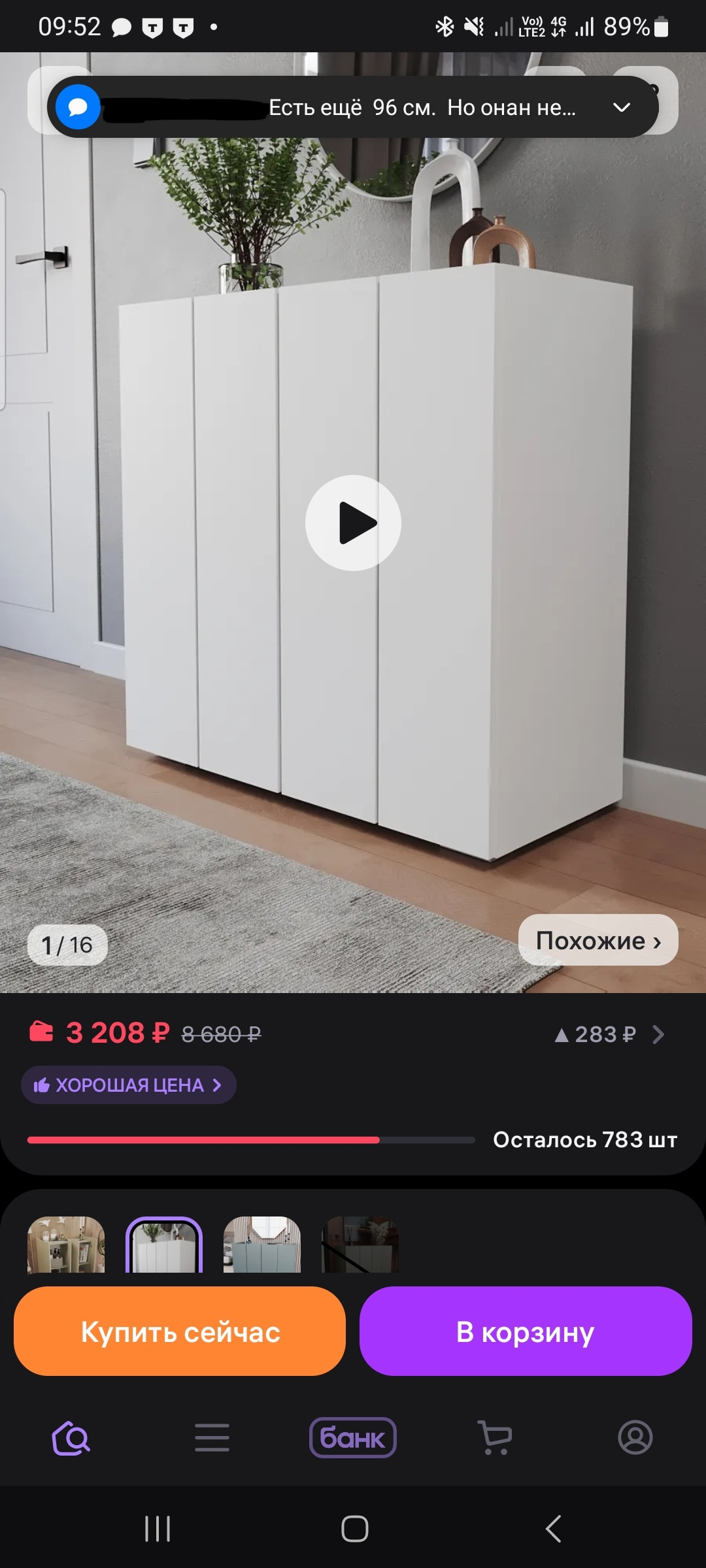Go to the home search tab
Viewport: 706px width, 1568px height.
[71, 1438]
